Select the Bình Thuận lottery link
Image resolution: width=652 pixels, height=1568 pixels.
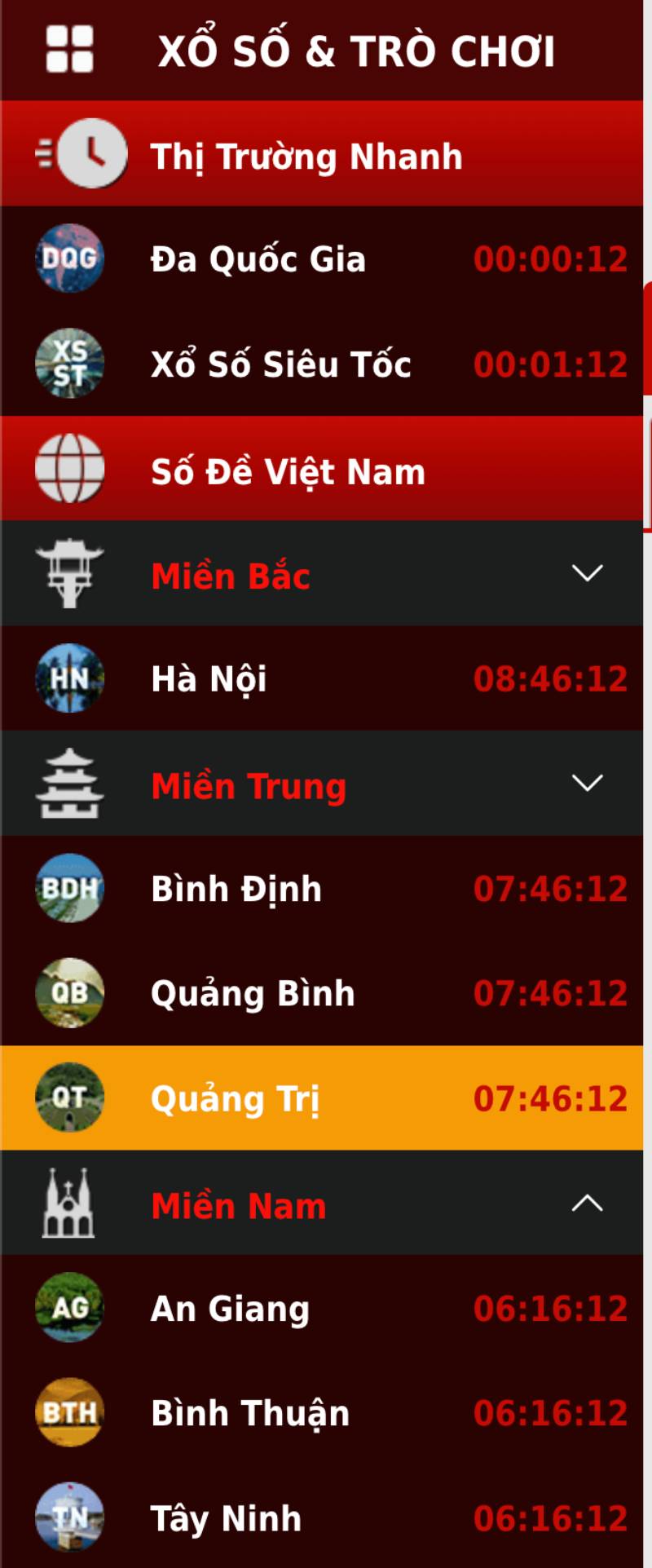point(249,1412)
